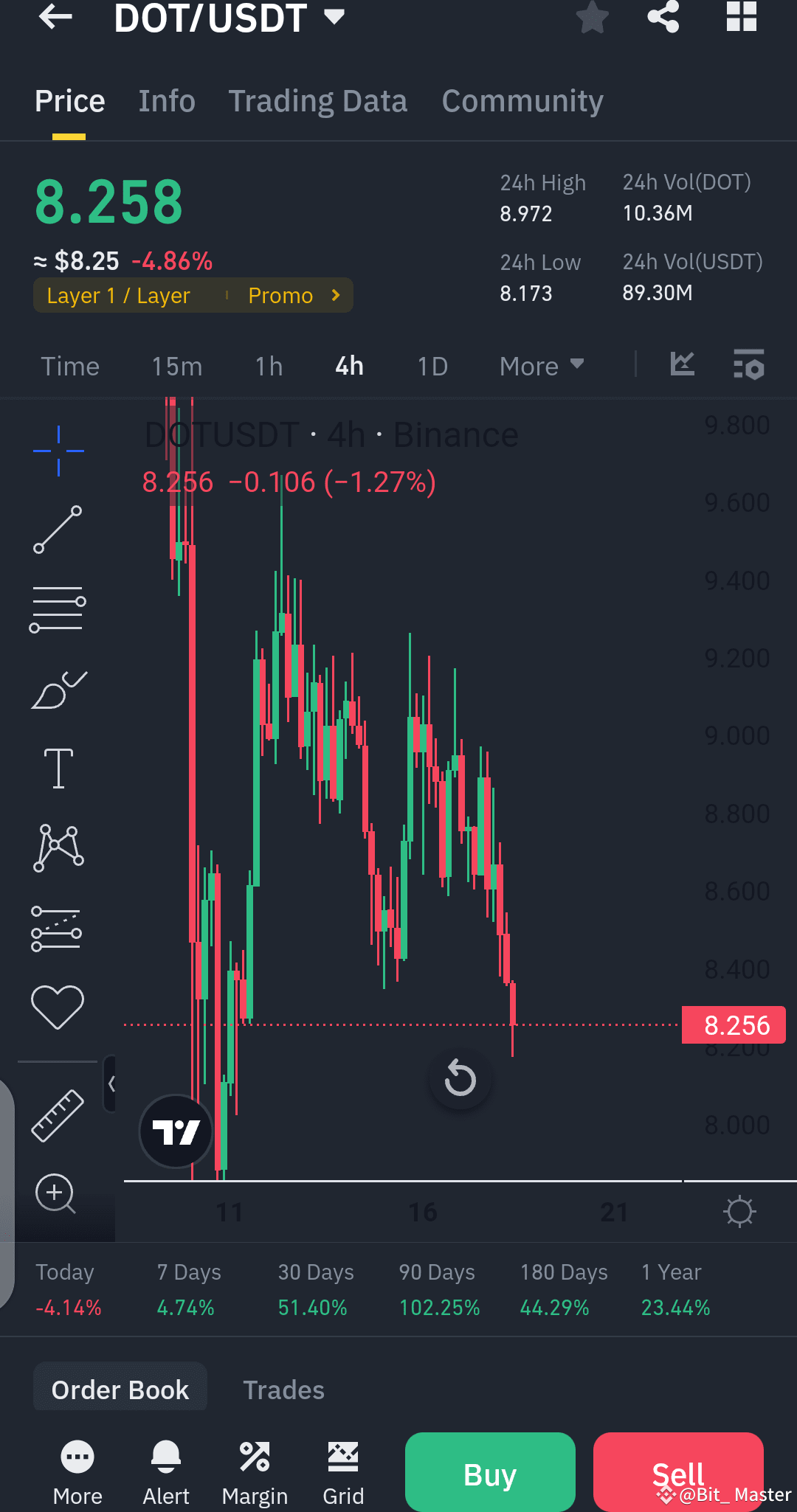Select the ruler measure tool

pyautogui.click(x=58, y=1115)
